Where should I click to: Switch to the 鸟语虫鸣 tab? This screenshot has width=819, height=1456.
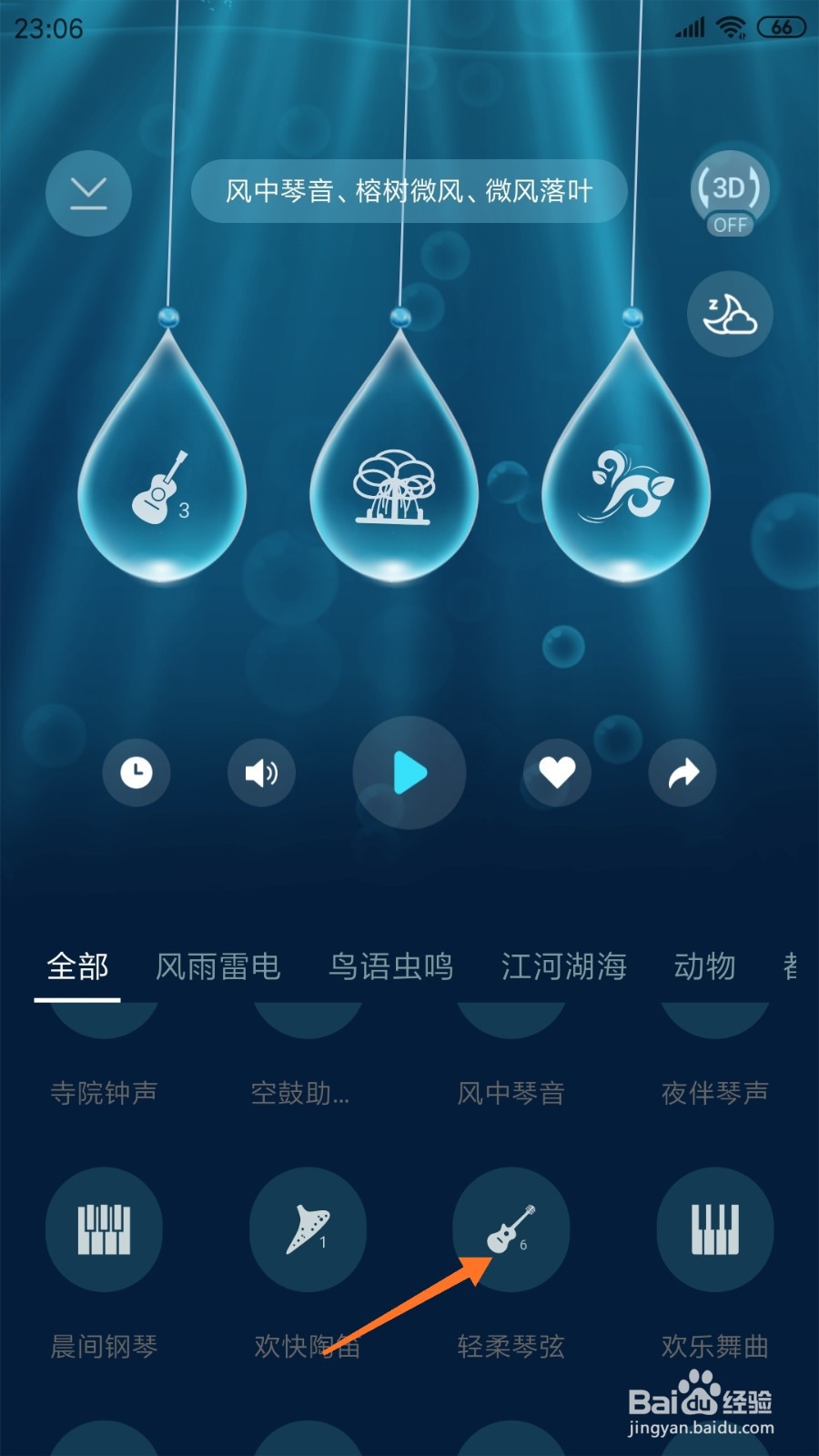(x=390, y=966)
